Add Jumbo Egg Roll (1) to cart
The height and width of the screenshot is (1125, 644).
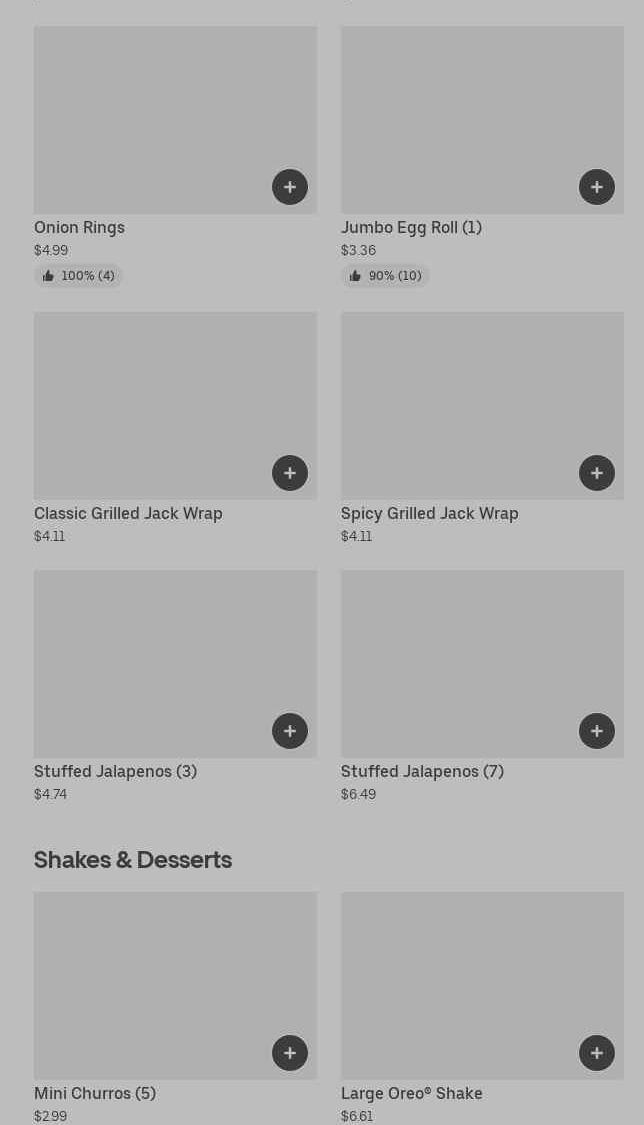pyautogui.click(x=597, y=187)
